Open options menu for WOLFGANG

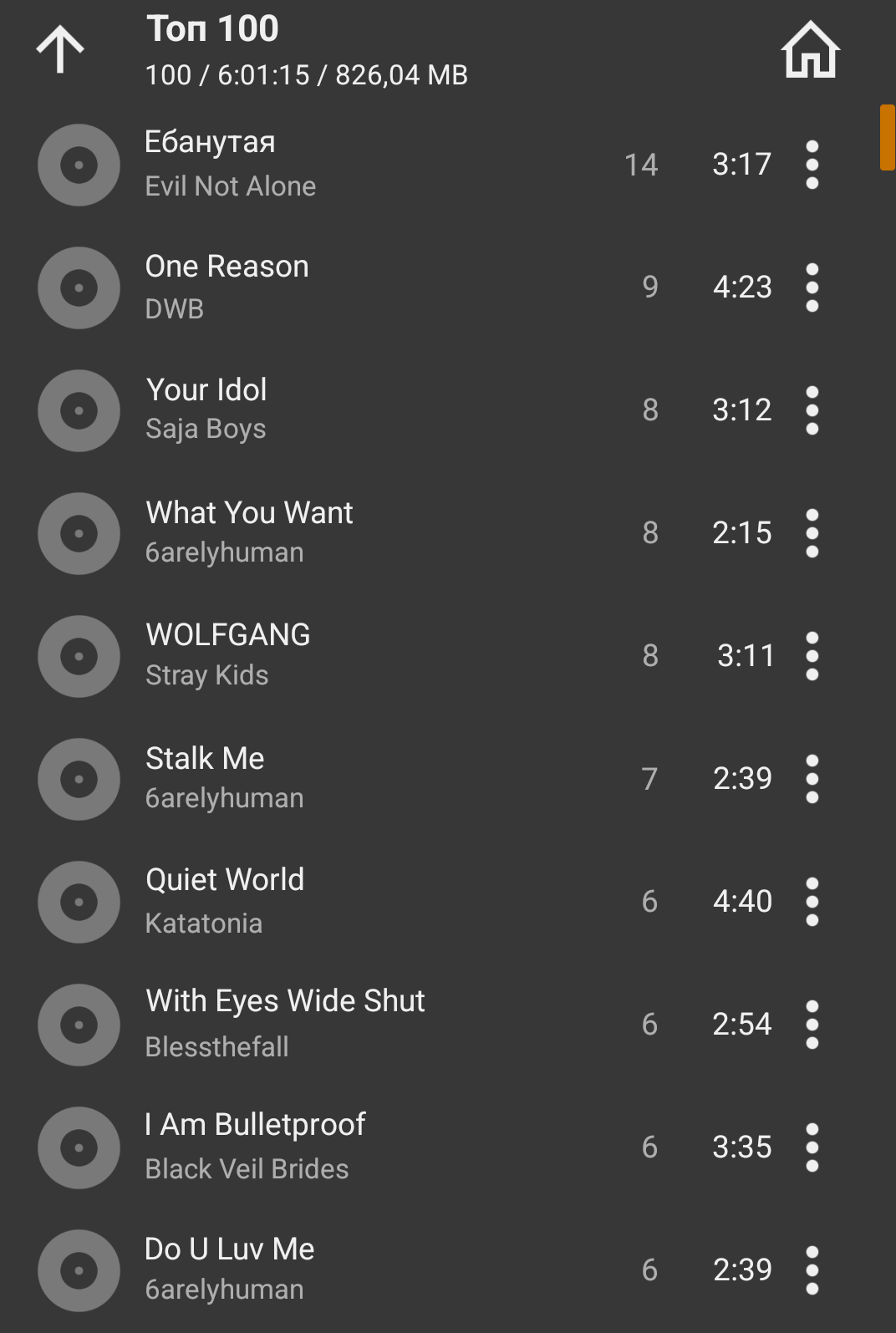812,656
